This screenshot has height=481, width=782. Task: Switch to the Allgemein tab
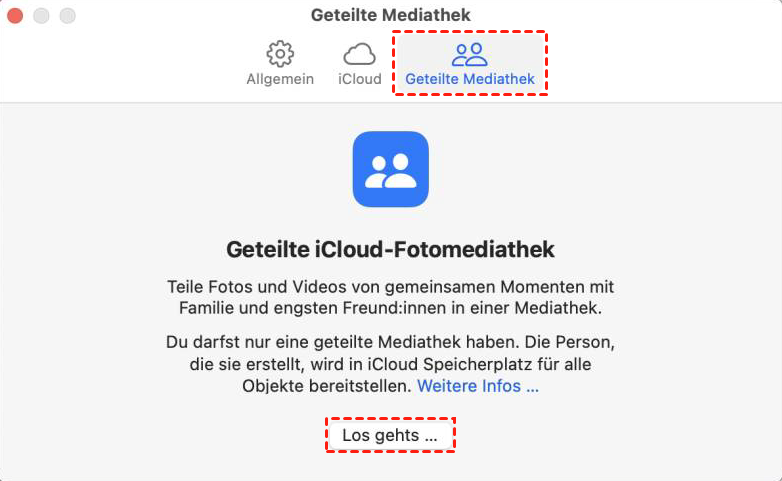pos(280,63)
